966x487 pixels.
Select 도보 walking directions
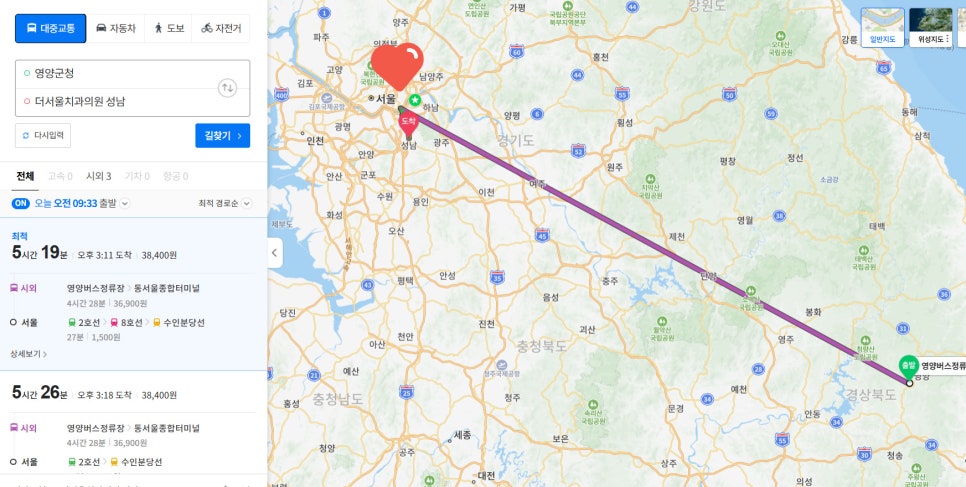[168, 28]
